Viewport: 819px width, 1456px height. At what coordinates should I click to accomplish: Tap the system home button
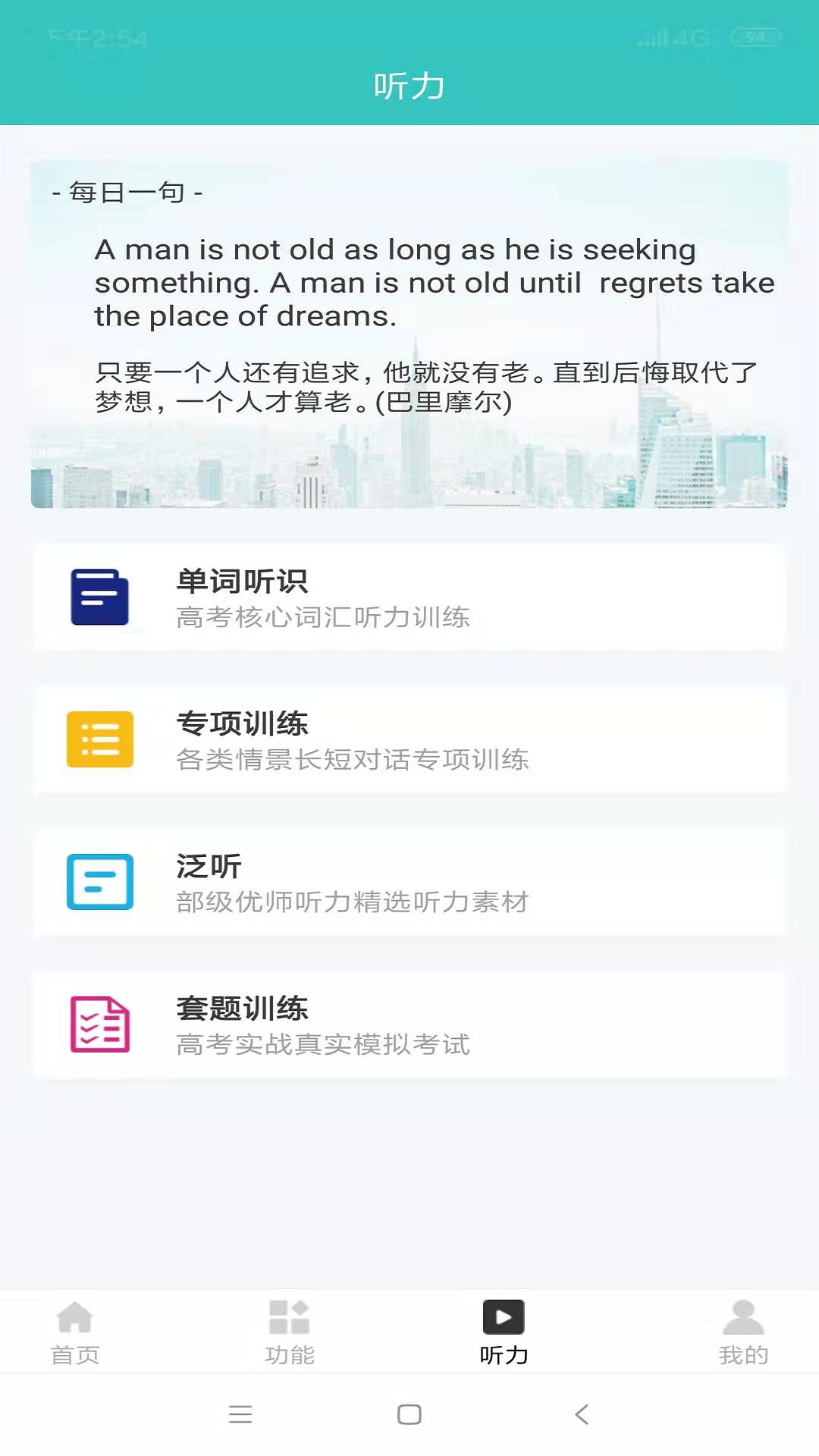(x=409, y=1414)
